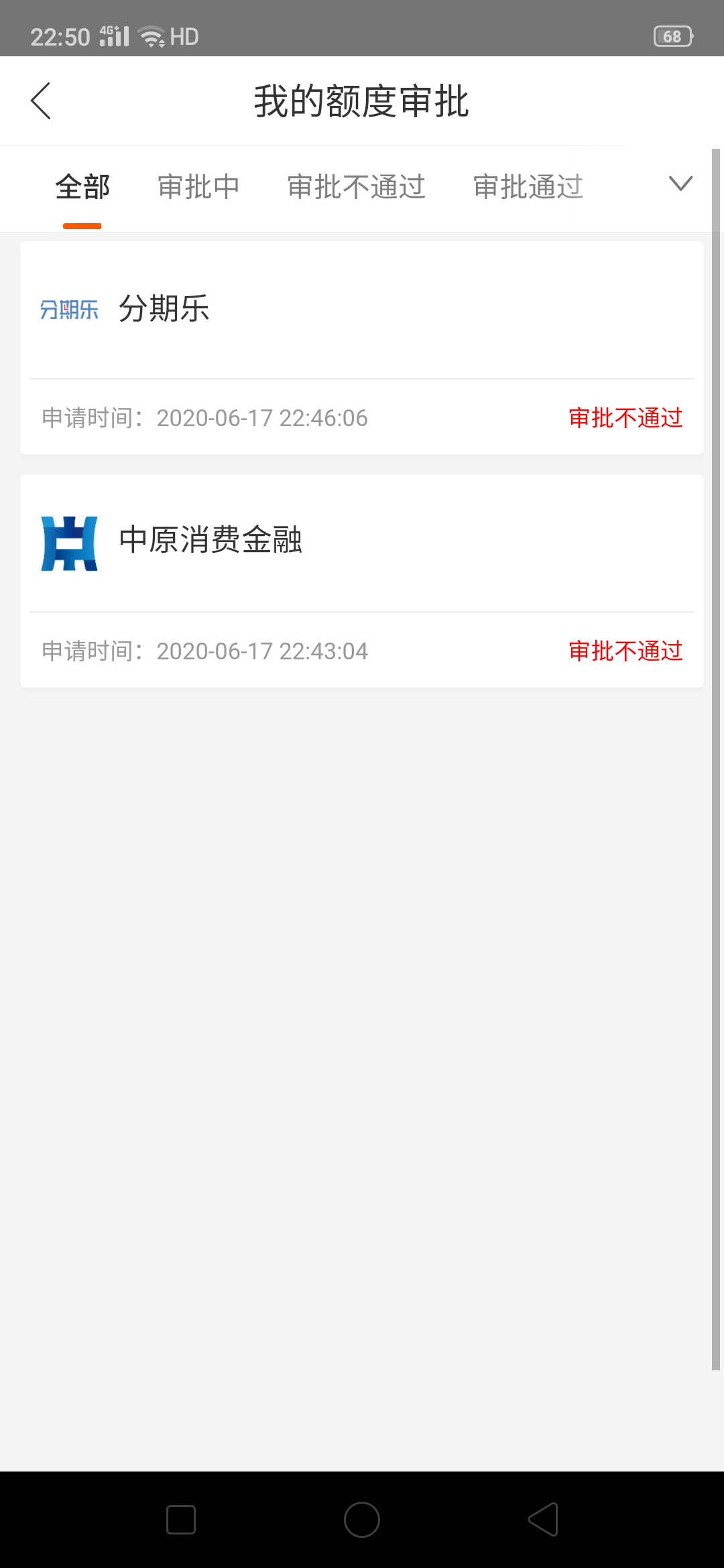Expand the tab list with the chevron
This screenshot has height=1568, width=724.
680,184
